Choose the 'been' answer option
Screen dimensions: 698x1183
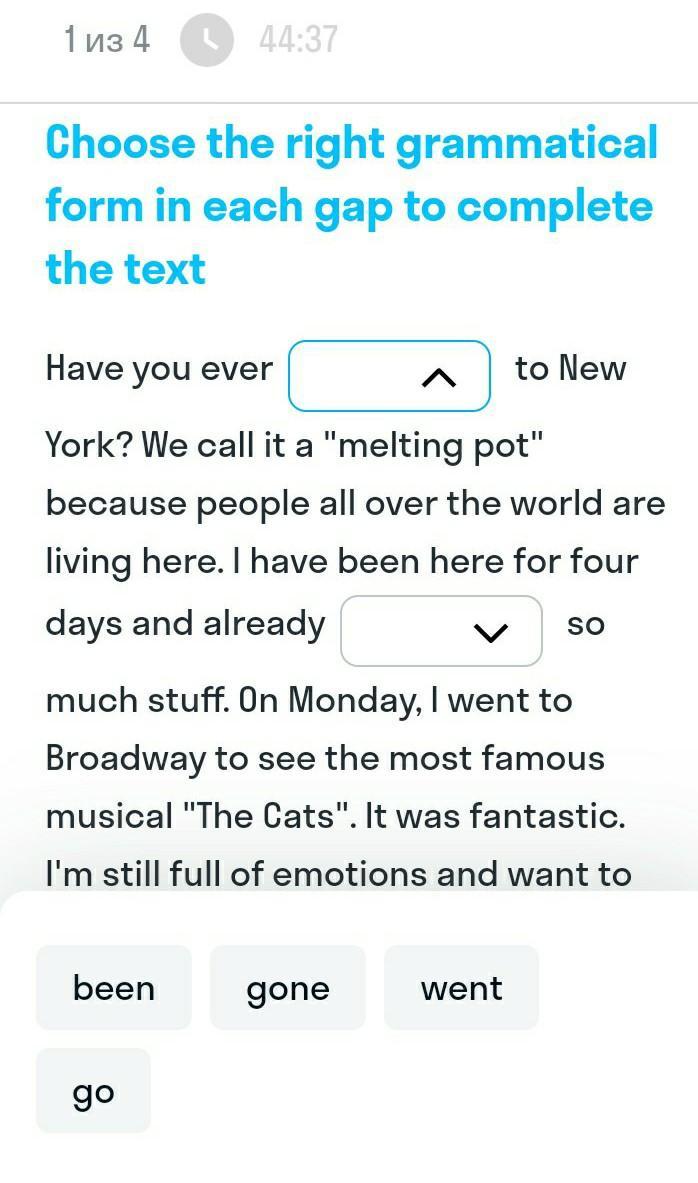pos(114,988)
